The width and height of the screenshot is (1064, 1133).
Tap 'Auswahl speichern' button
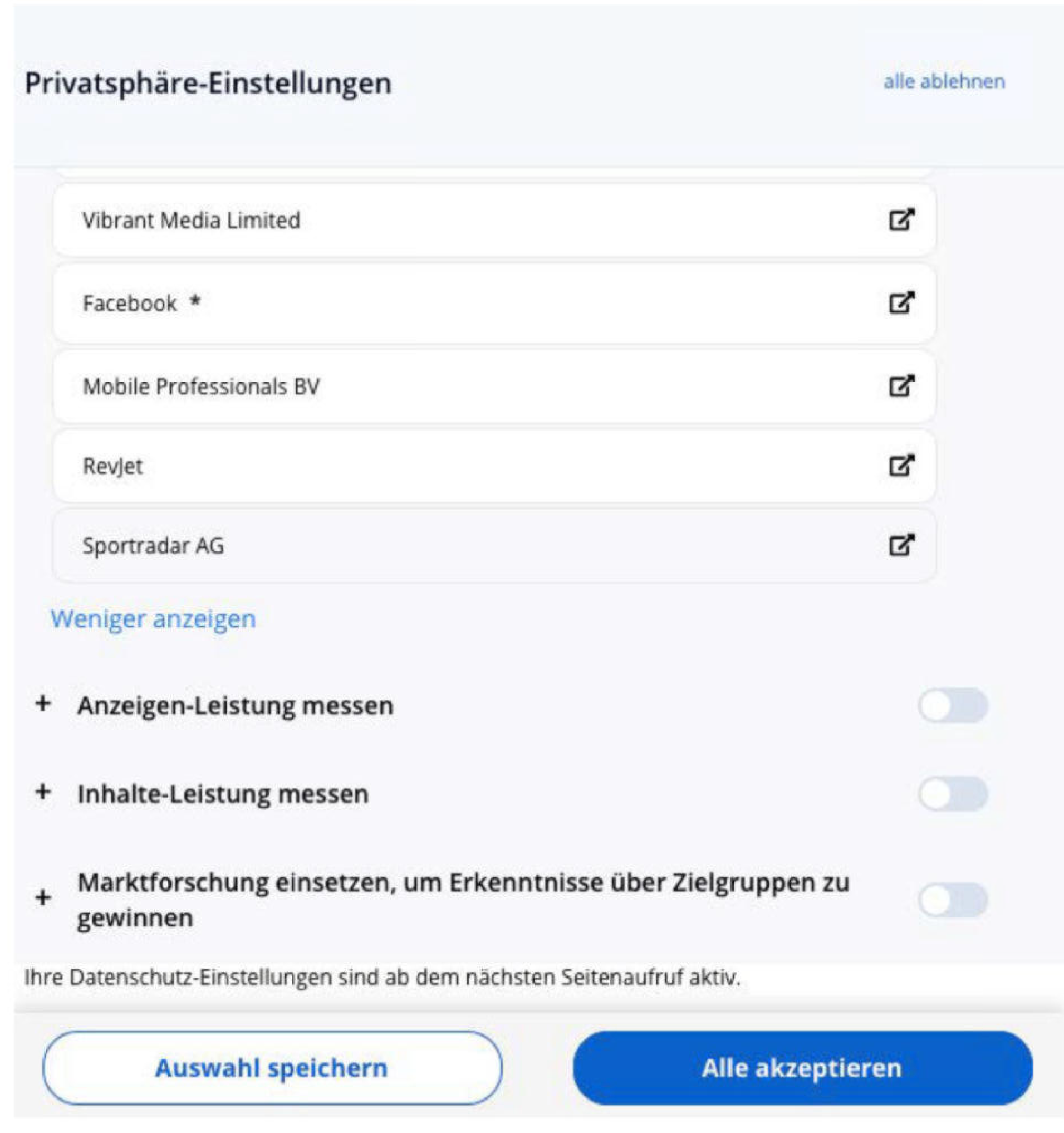pos(272,1068)
